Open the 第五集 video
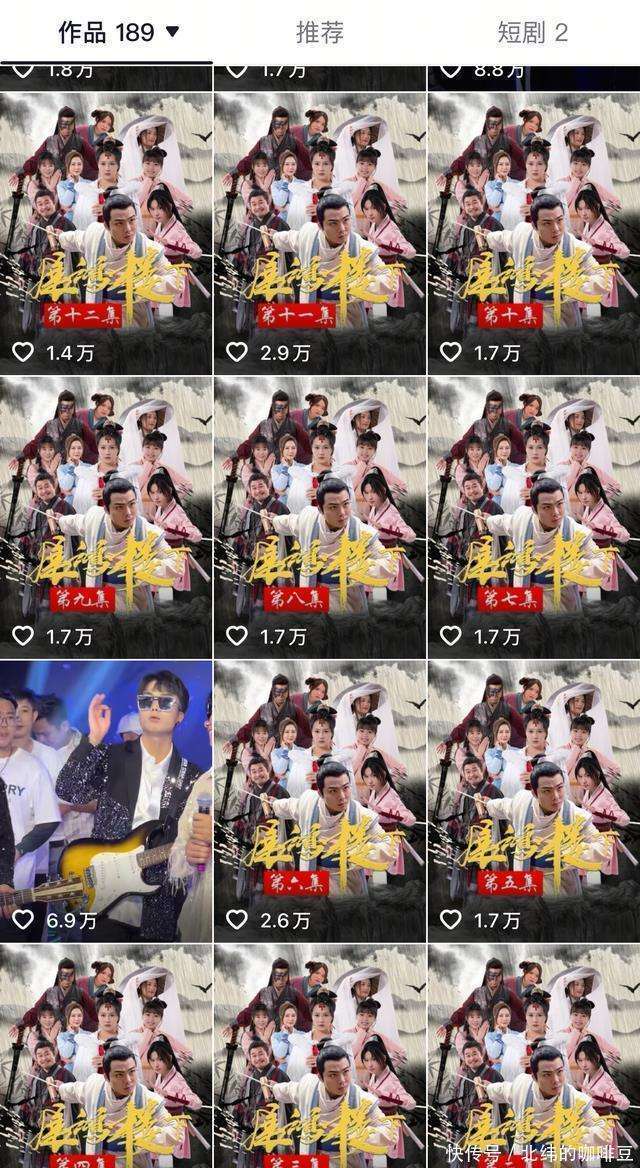This screenshot has width=640, height=1168. click(534, 800)
